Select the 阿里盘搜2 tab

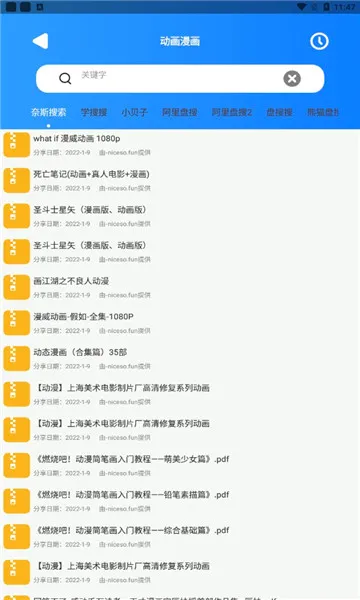pyautogui.click(x=232, y=112)
